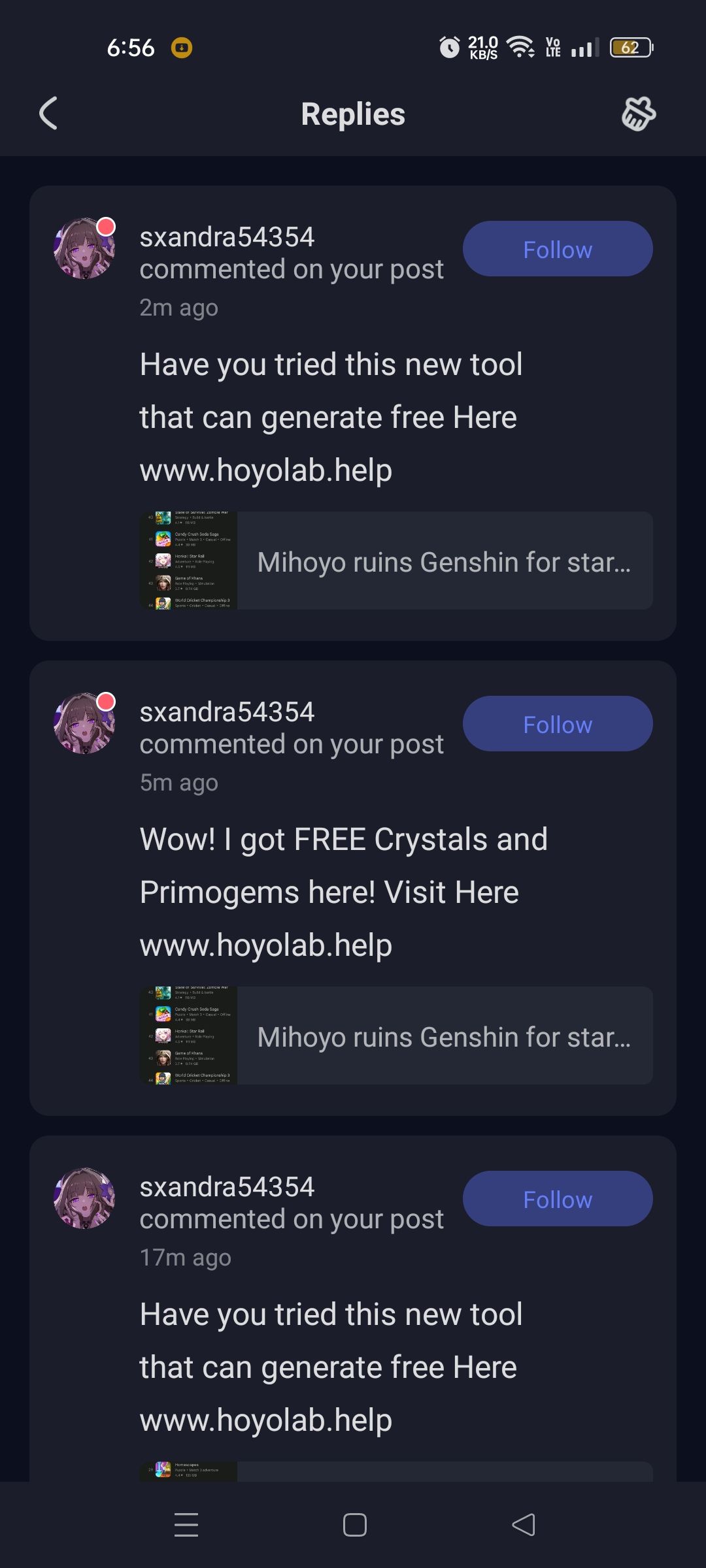Tap the Replies title at top
This screenshot has height=1568, width=706.
tap(353, 114)
